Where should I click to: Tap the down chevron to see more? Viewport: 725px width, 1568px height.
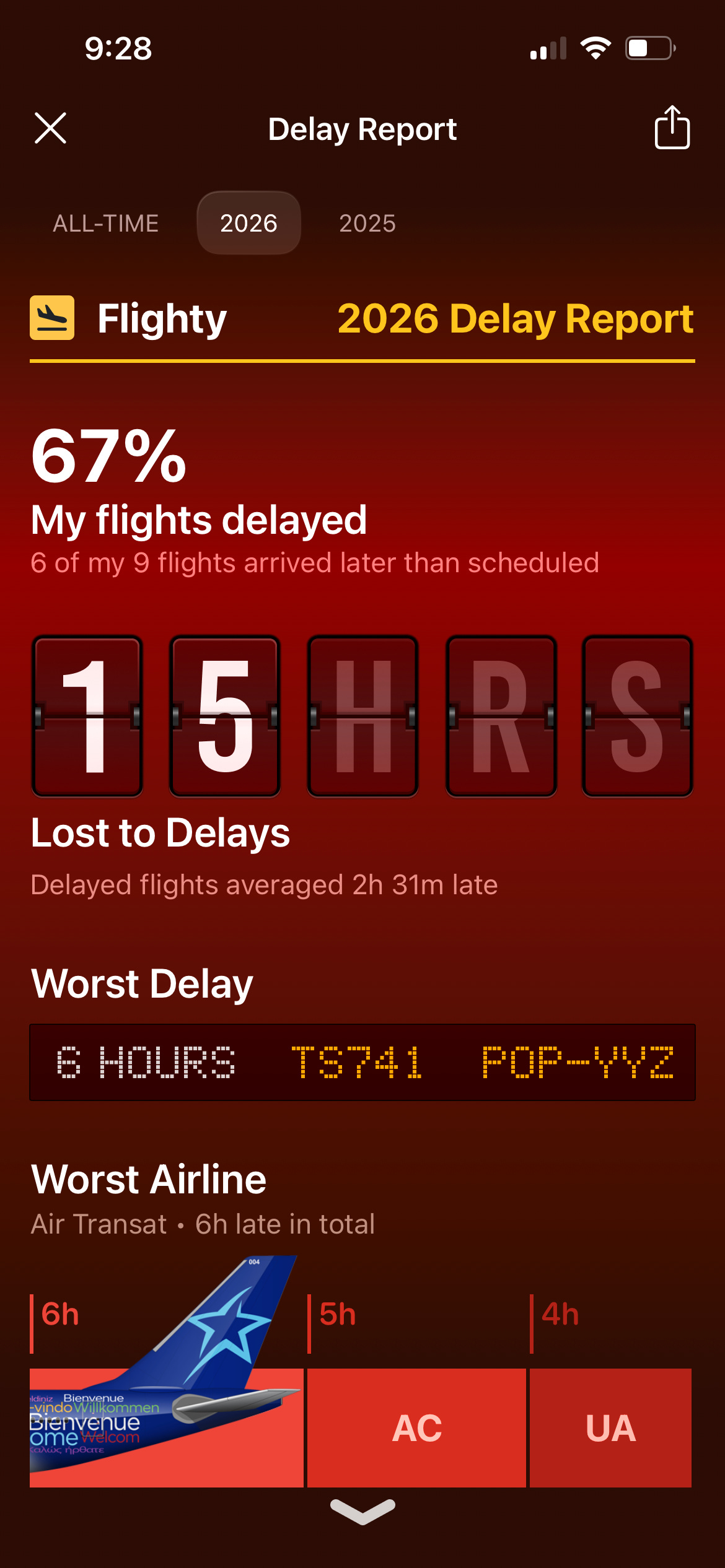362,1512
